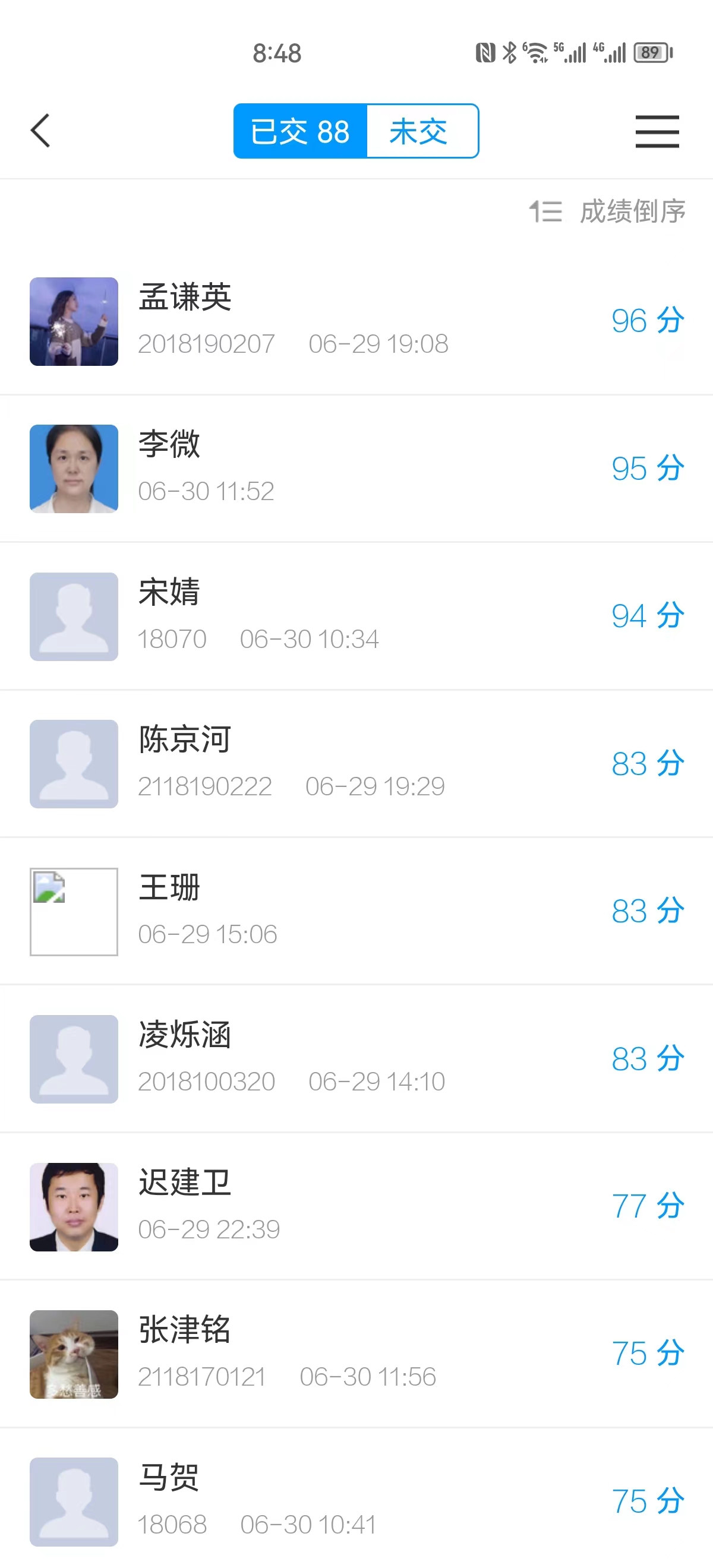View 李微's submission scored 95 分

coord(356,468)
